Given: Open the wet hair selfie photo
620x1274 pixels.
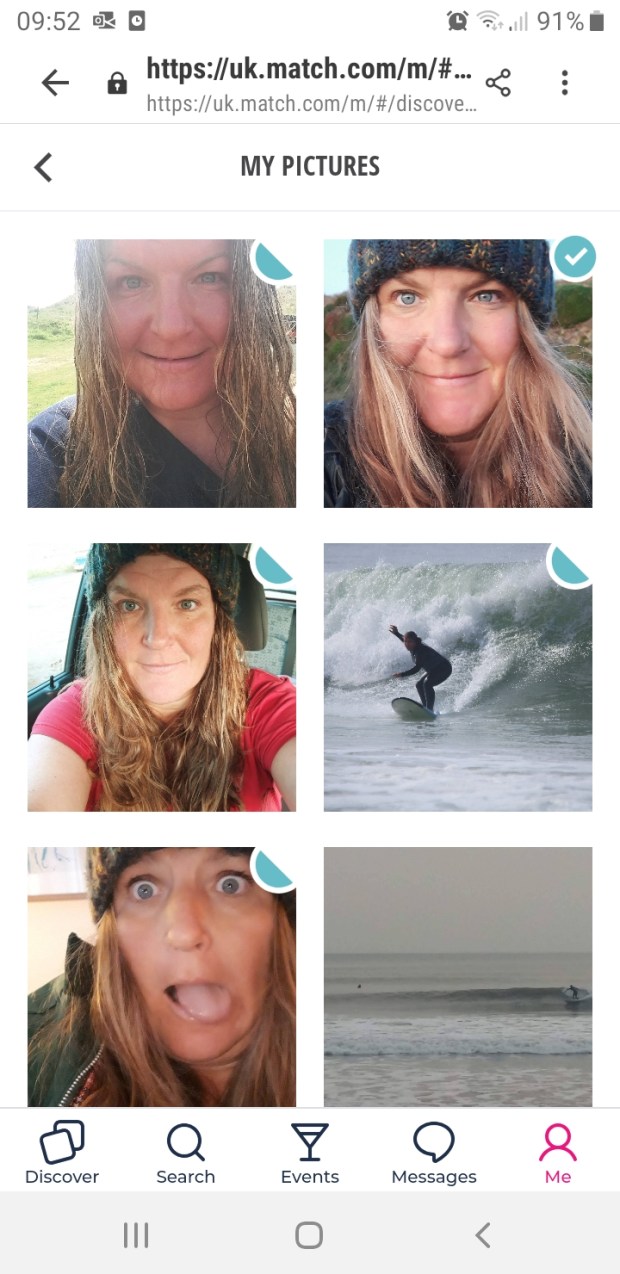Looking at the screenshot, I should click(161, 373).
